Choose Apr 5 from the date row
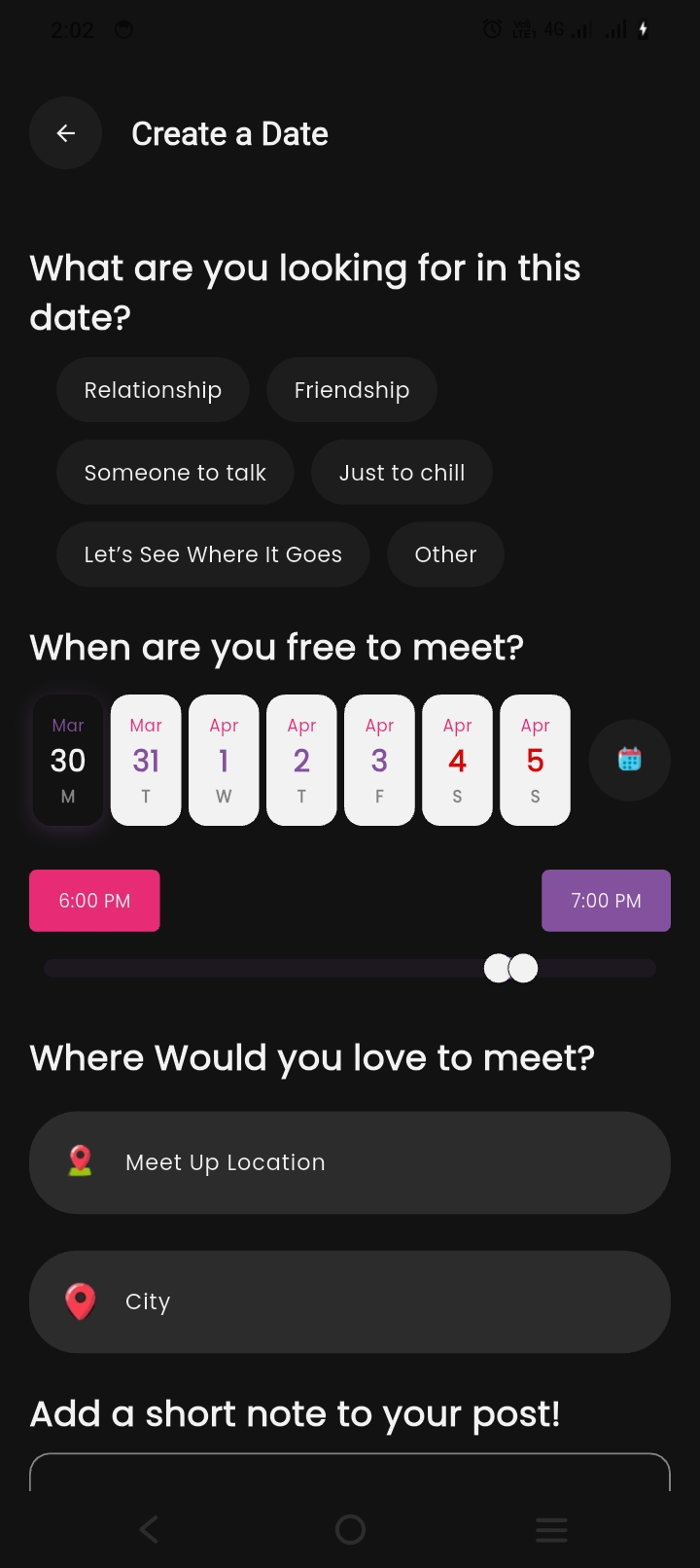The height and width of the screenshot is (1568, 700). coord(535,760)
